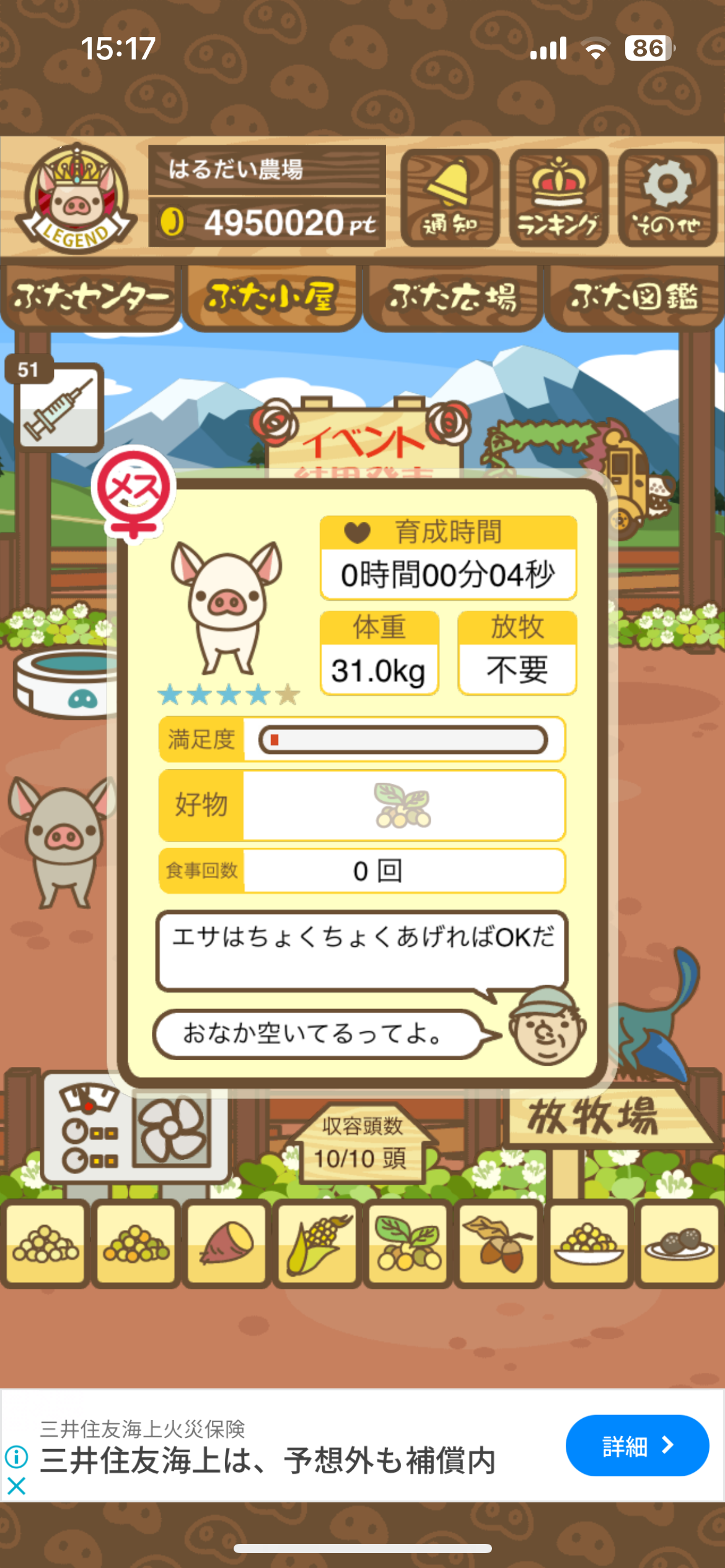Close the ad banner with X
Screen dimensions: 725x1568
[x=17, y=1485]
